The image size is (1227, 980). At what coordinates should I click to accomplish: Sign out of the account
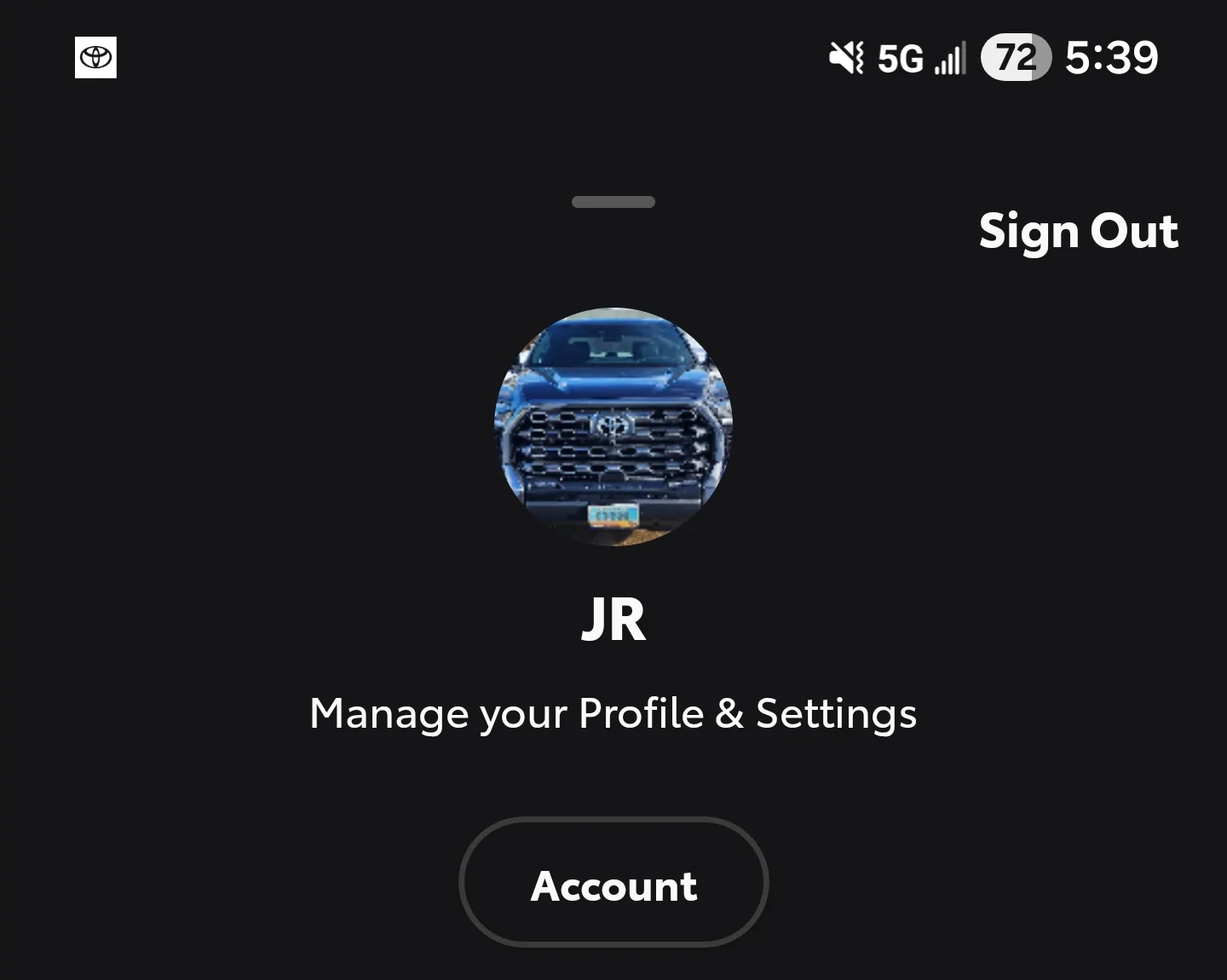(1078, 232)
